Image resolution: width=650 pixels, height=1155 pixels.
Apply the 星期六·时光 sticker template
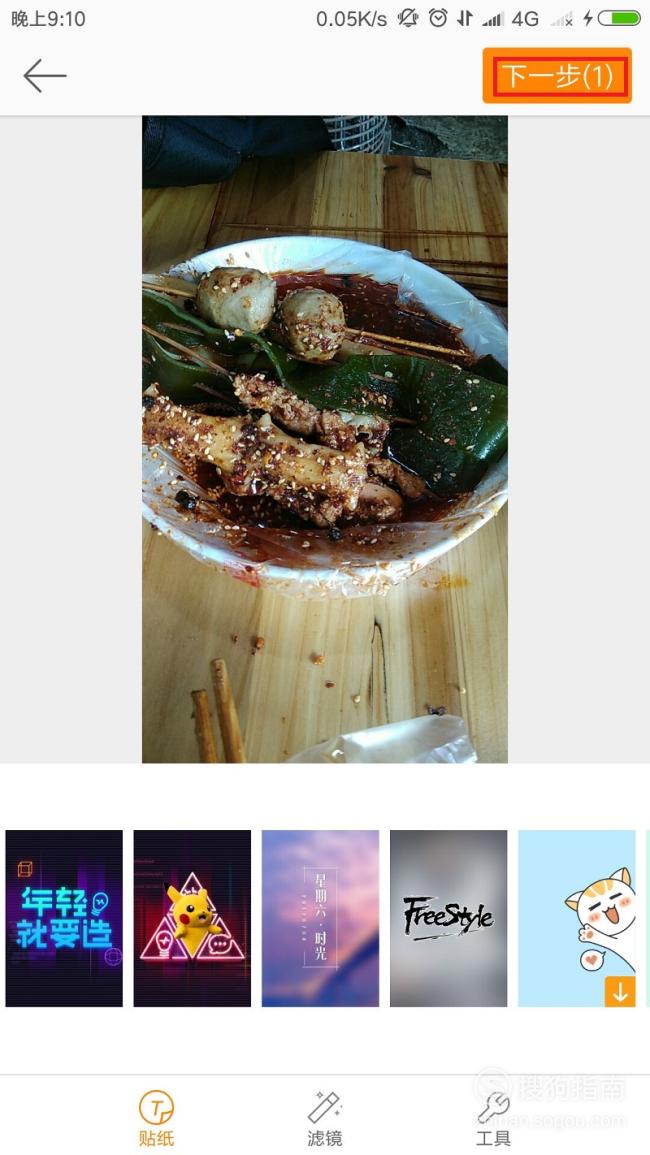(x=321, y=919)
